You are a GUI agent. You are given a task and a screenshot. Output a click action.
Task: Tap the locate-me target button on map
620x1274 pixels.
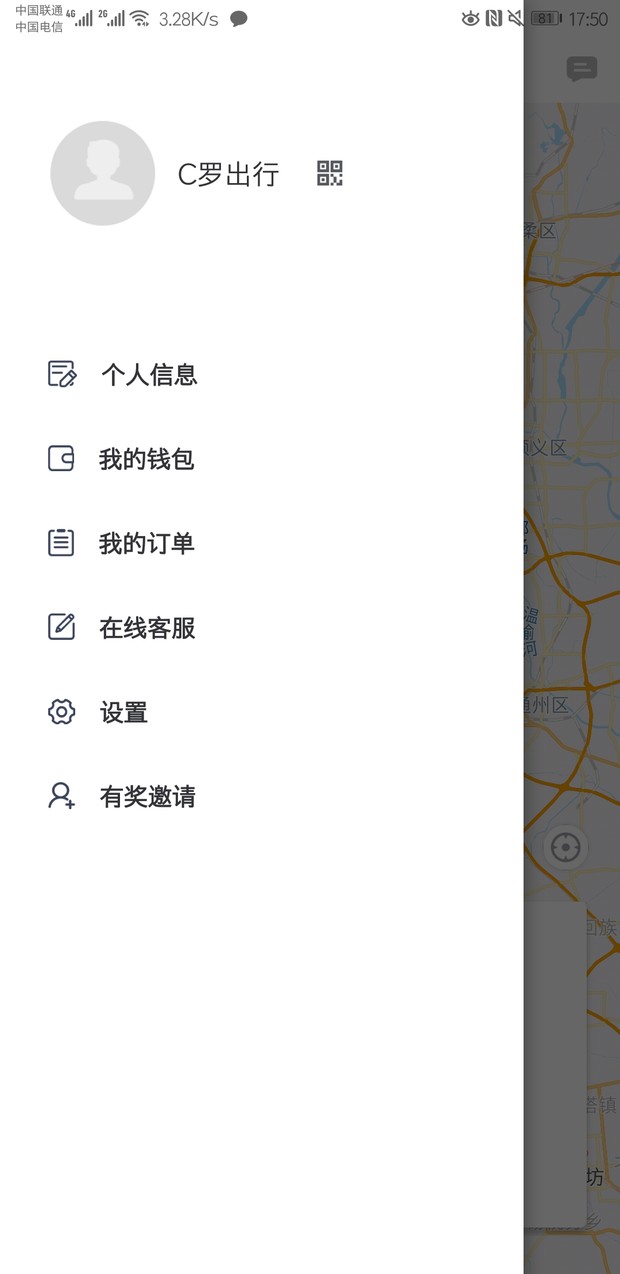565,848
